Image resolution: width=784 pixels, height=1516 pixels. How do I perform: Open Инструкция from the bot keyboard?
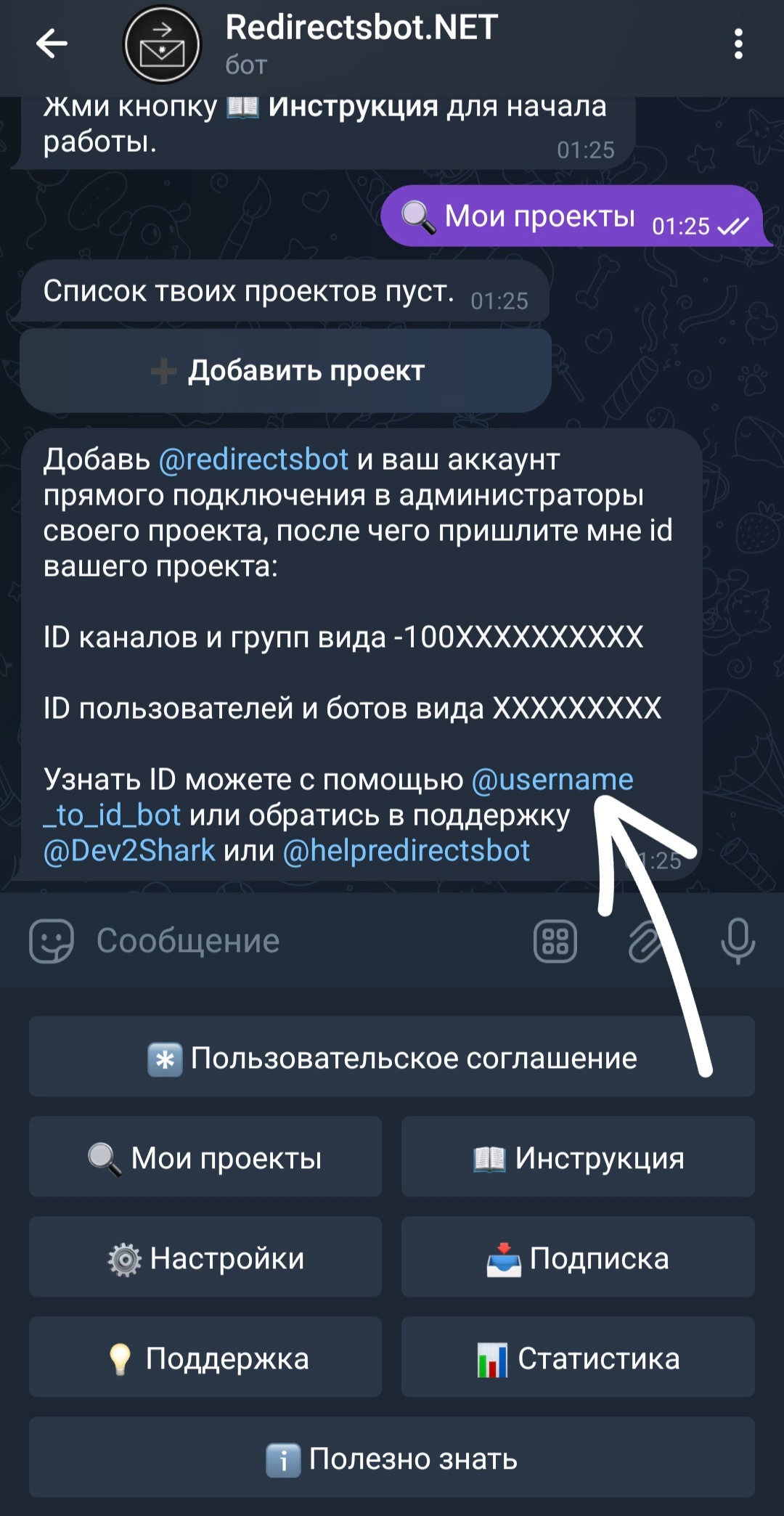coord(578,1157)
